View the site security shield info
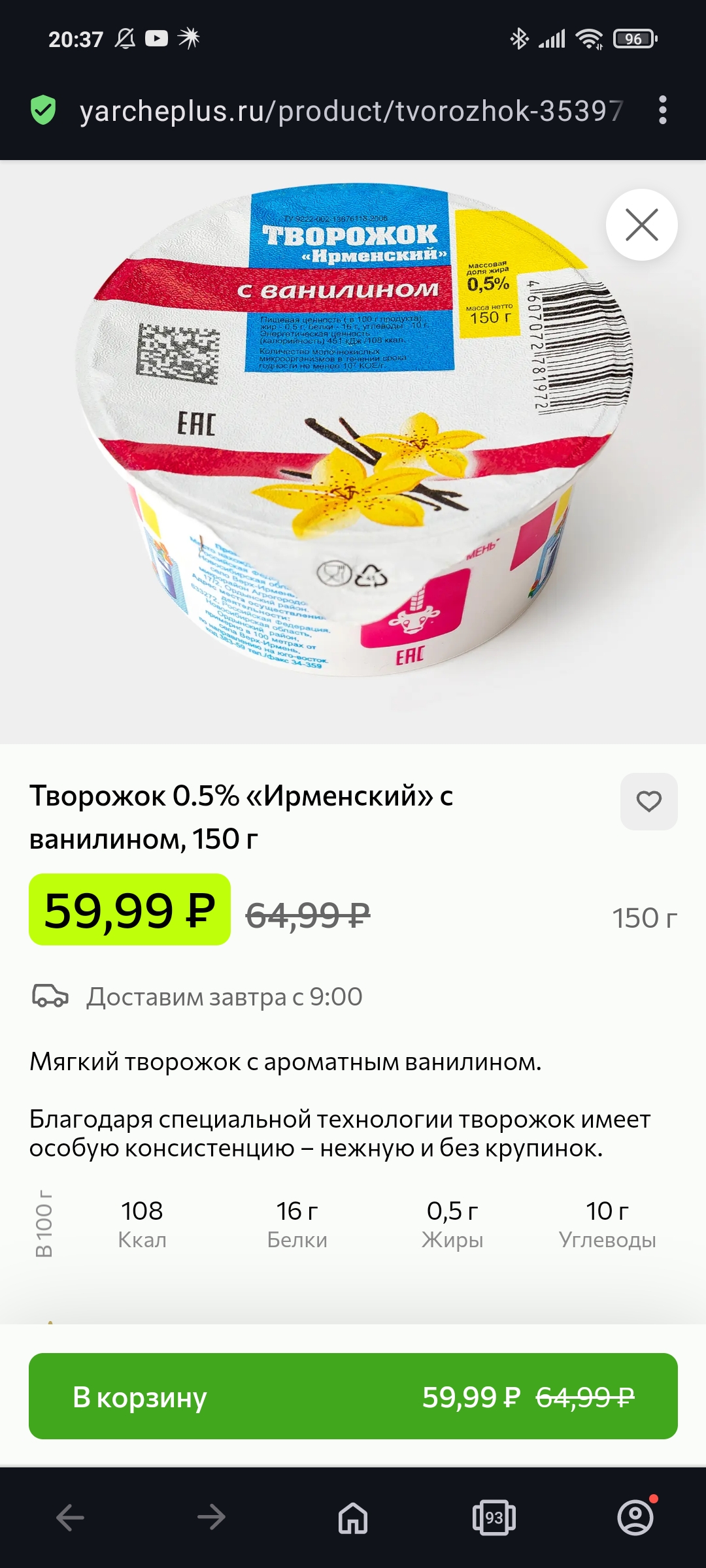 point(43,110)
